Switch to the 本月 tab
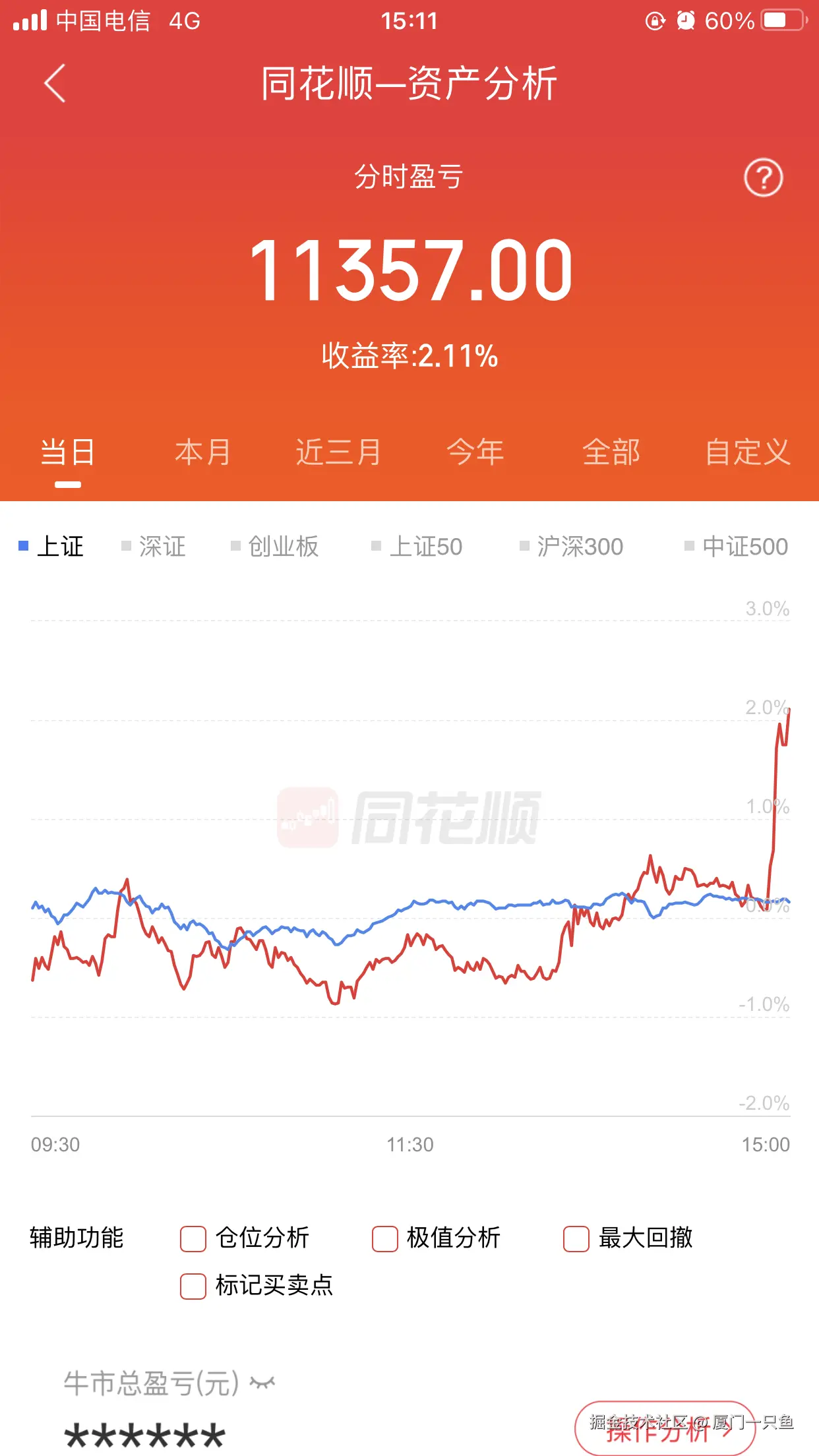 (x=203, y=452)
